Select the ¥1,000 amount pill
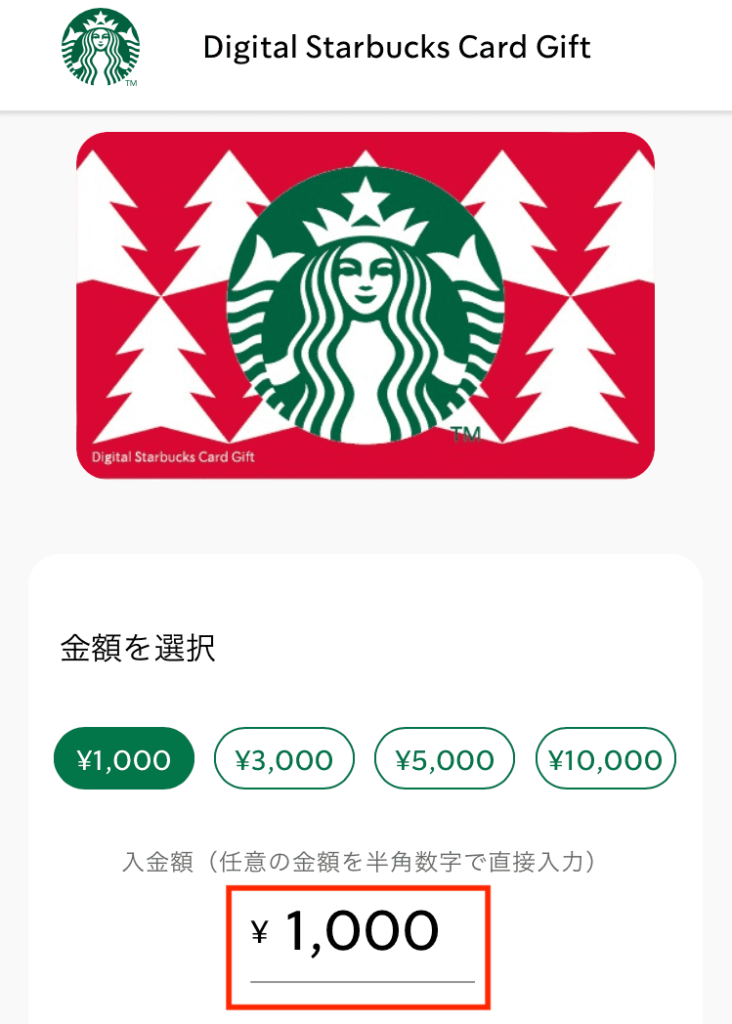The width and height of the screenshot is (732, 1024). tap(123, 758)
